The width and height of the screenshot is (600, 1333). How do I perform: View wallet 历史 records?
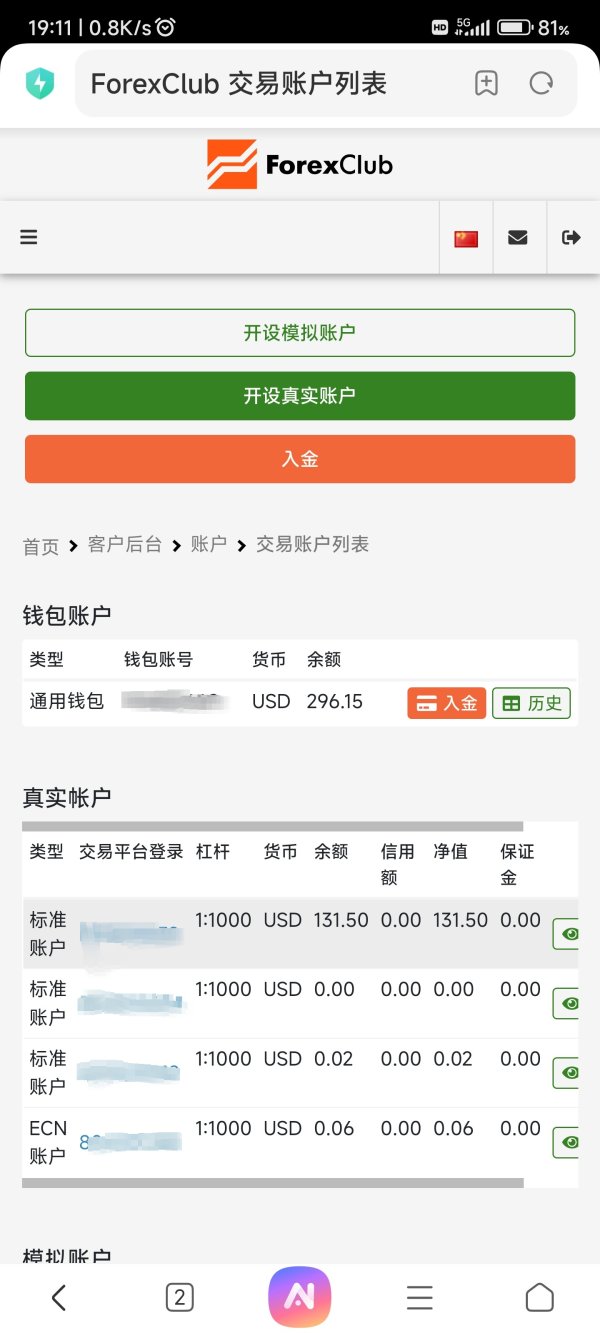pyautogui.click(x=531, y=703)
